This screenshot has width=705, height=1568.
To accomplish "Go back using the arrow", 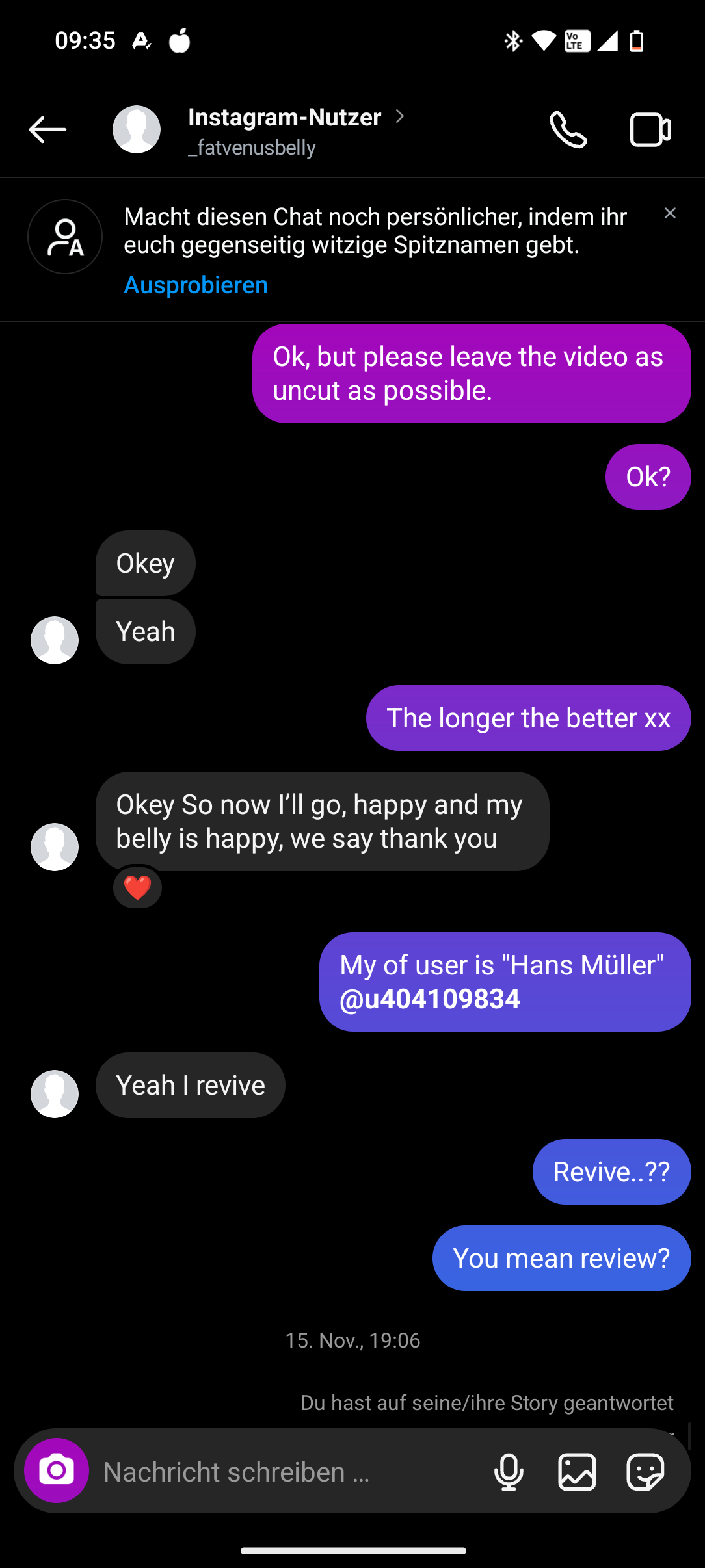I will click(47, 130).
